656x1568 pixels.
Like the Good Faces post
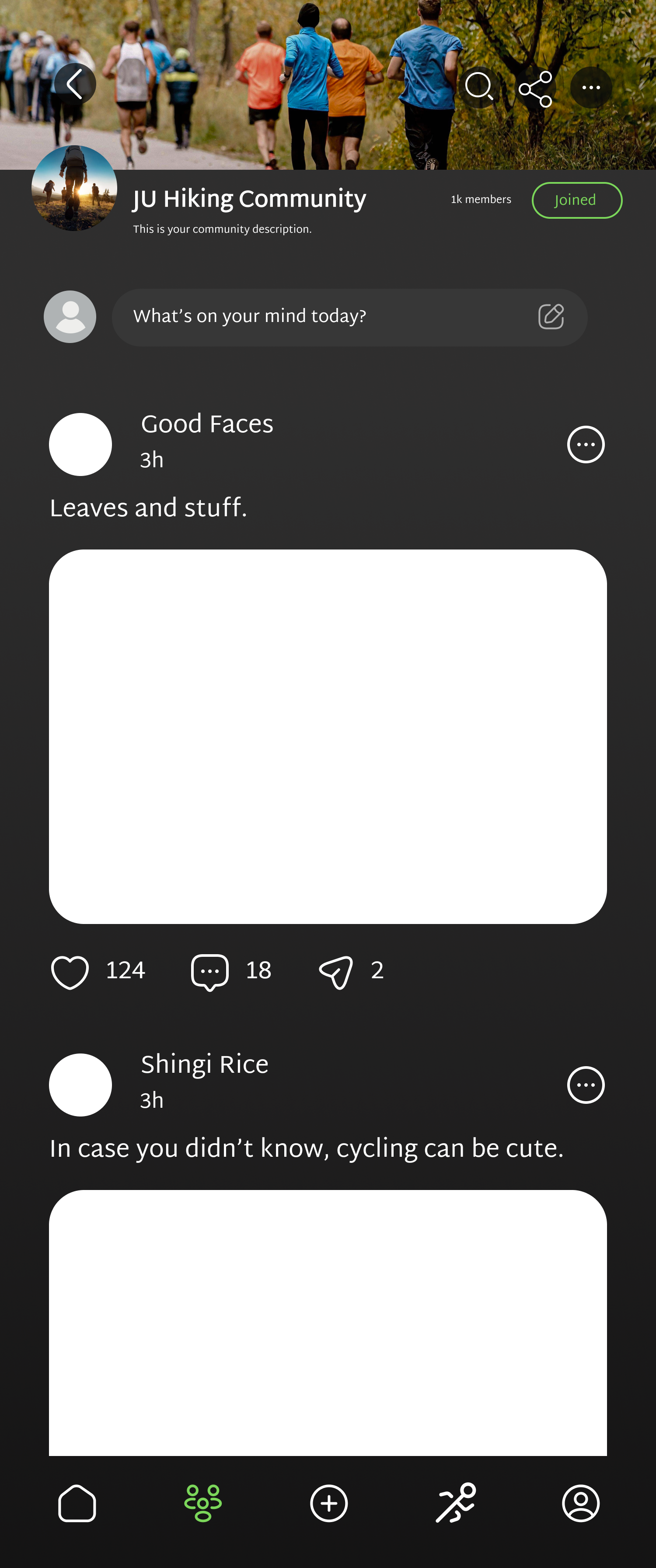[70, 970]
